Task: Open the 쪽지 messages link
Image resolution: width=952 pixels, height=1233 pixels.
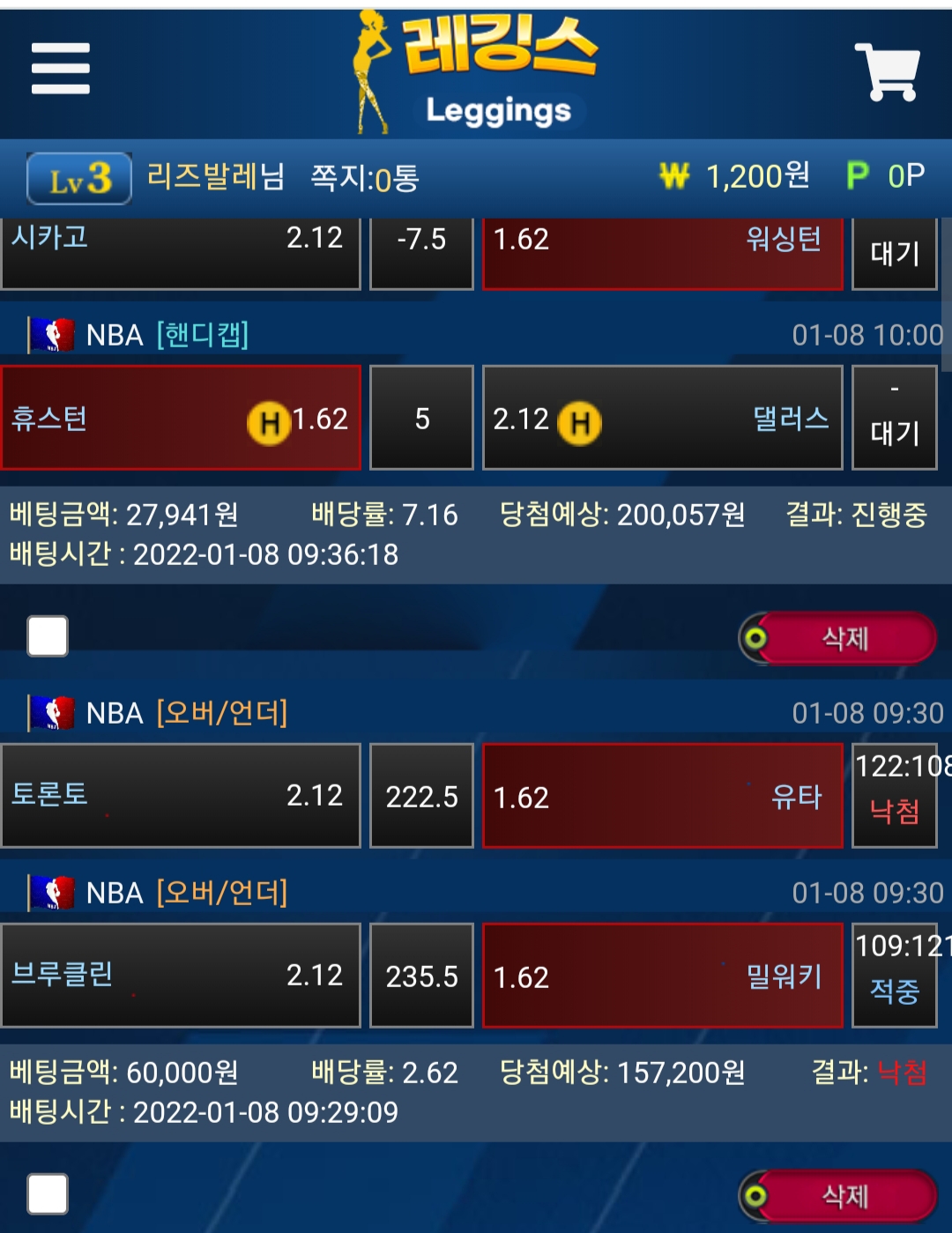Action: pos(364,178)
